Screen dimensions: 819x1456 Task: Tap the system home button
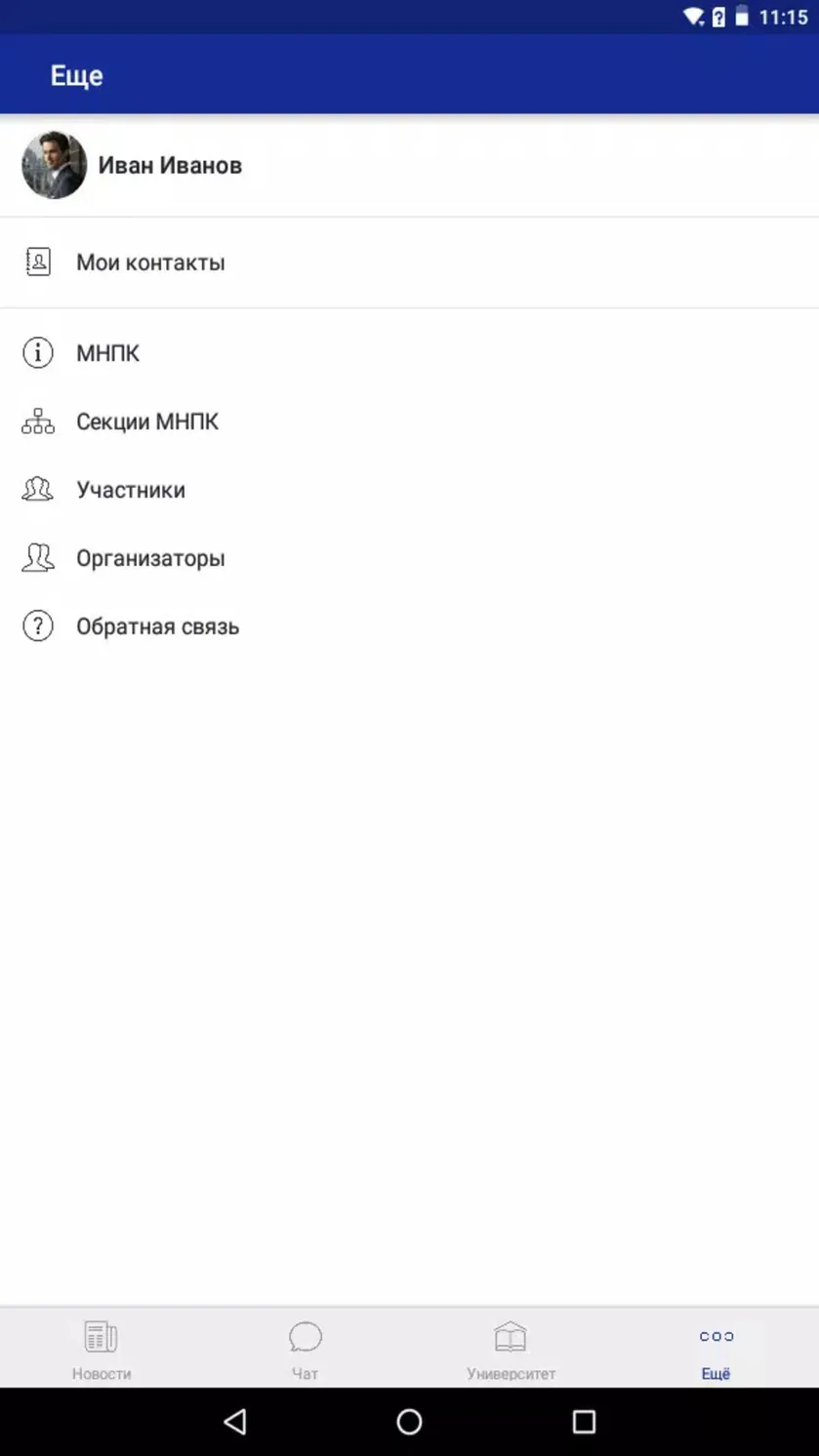click(409, 1422)
